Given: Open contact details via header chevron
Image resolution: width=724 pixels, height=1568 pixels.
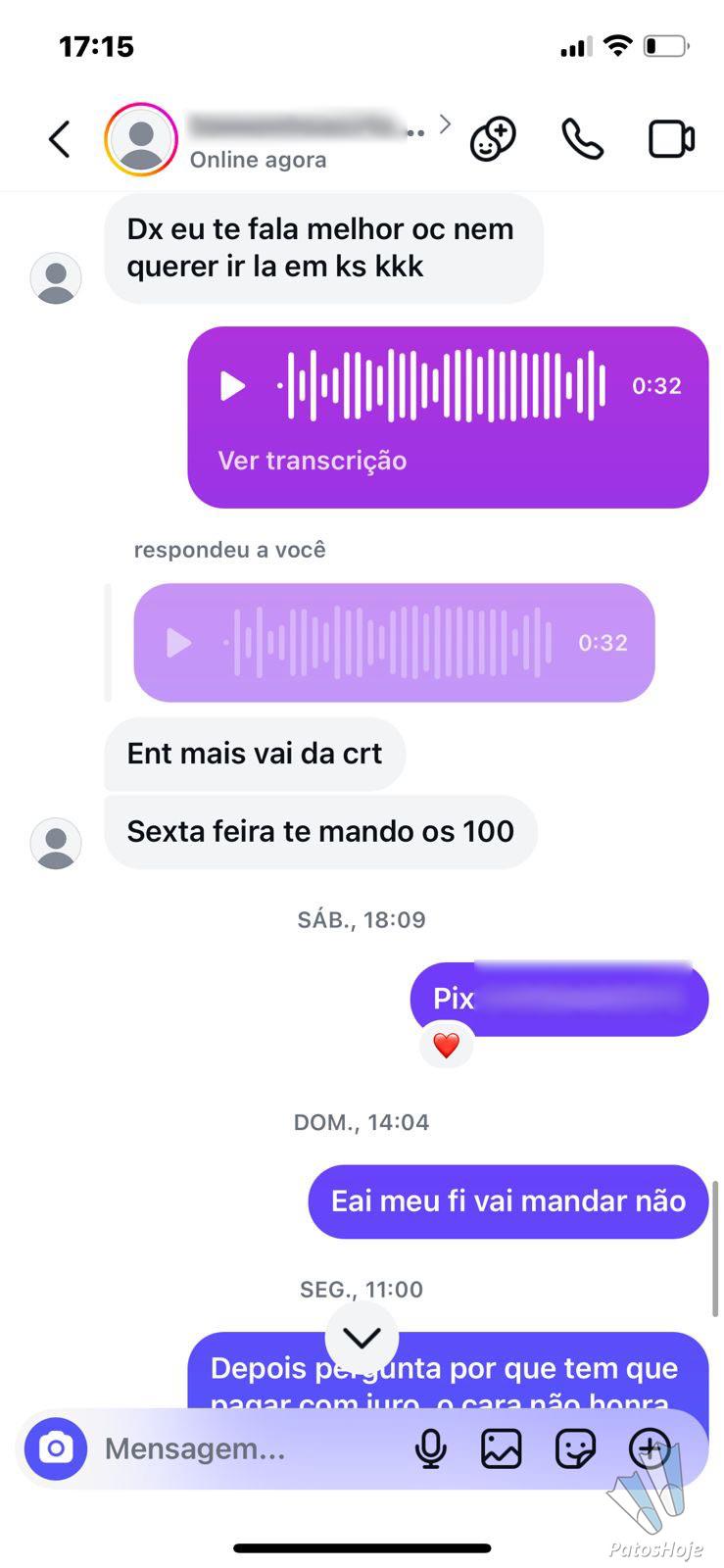Looking at the screenshot, I should (445, 123).
